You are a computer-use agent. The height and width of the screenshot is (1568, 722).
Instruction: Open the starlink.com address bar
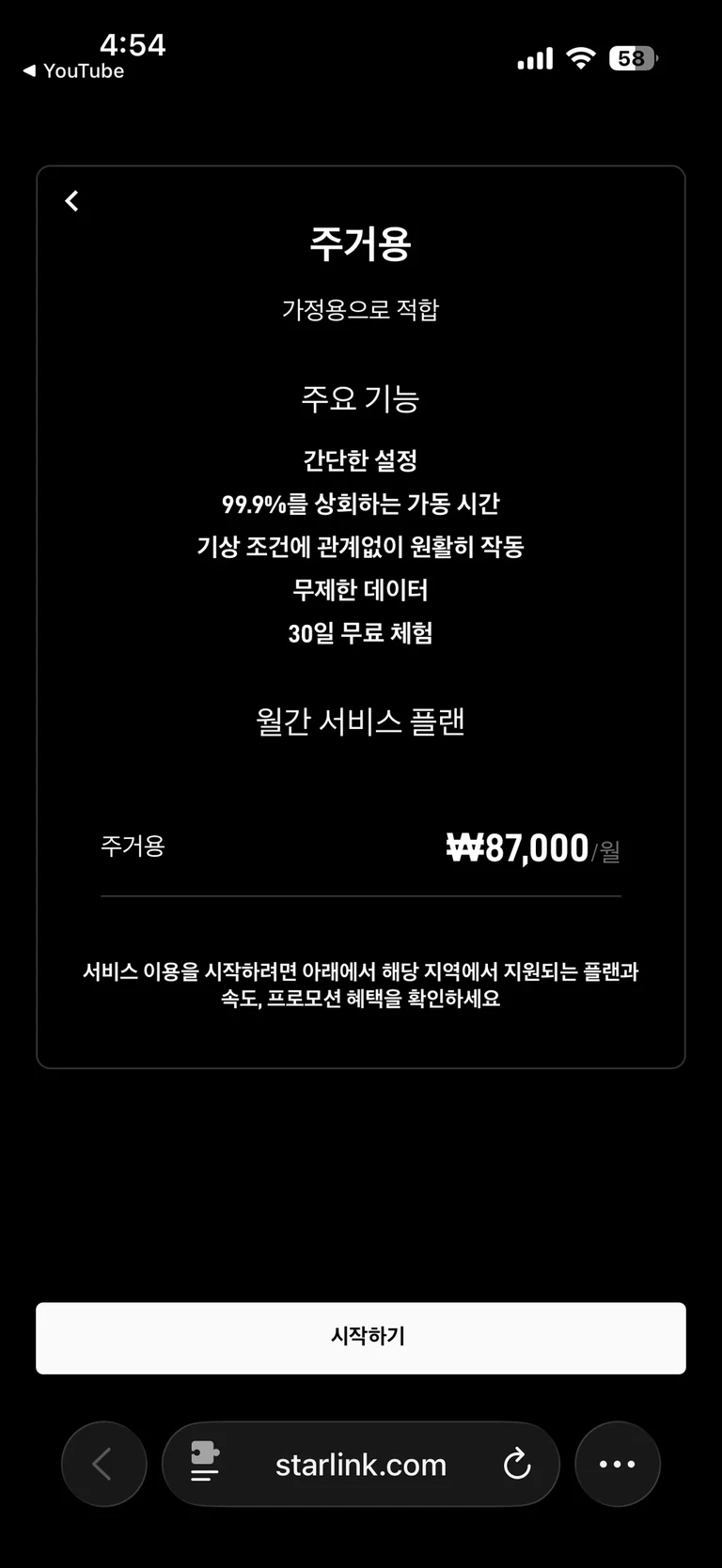pos(361,1465)
